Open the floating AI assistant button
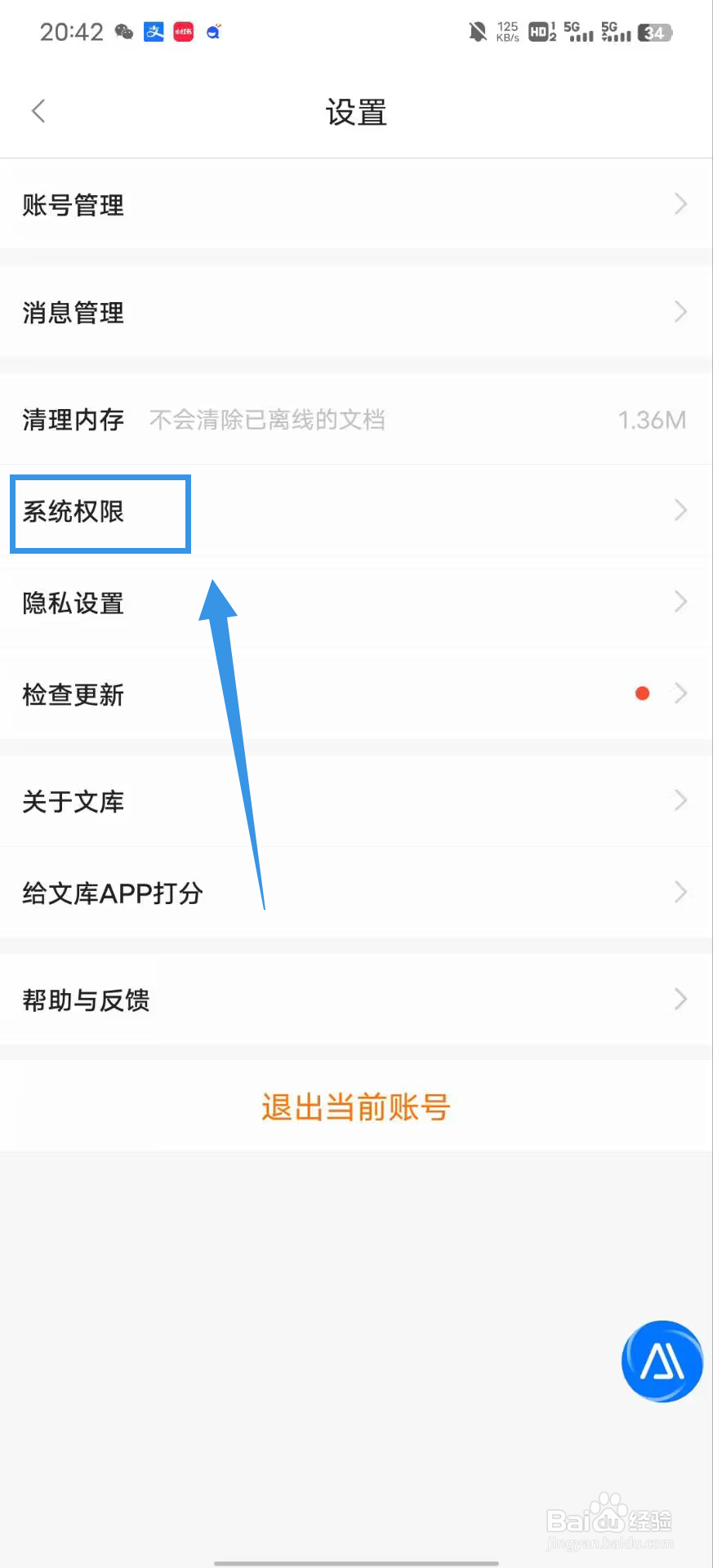The width and height of the screenshot is (713, 1568). coord(662,1361)
